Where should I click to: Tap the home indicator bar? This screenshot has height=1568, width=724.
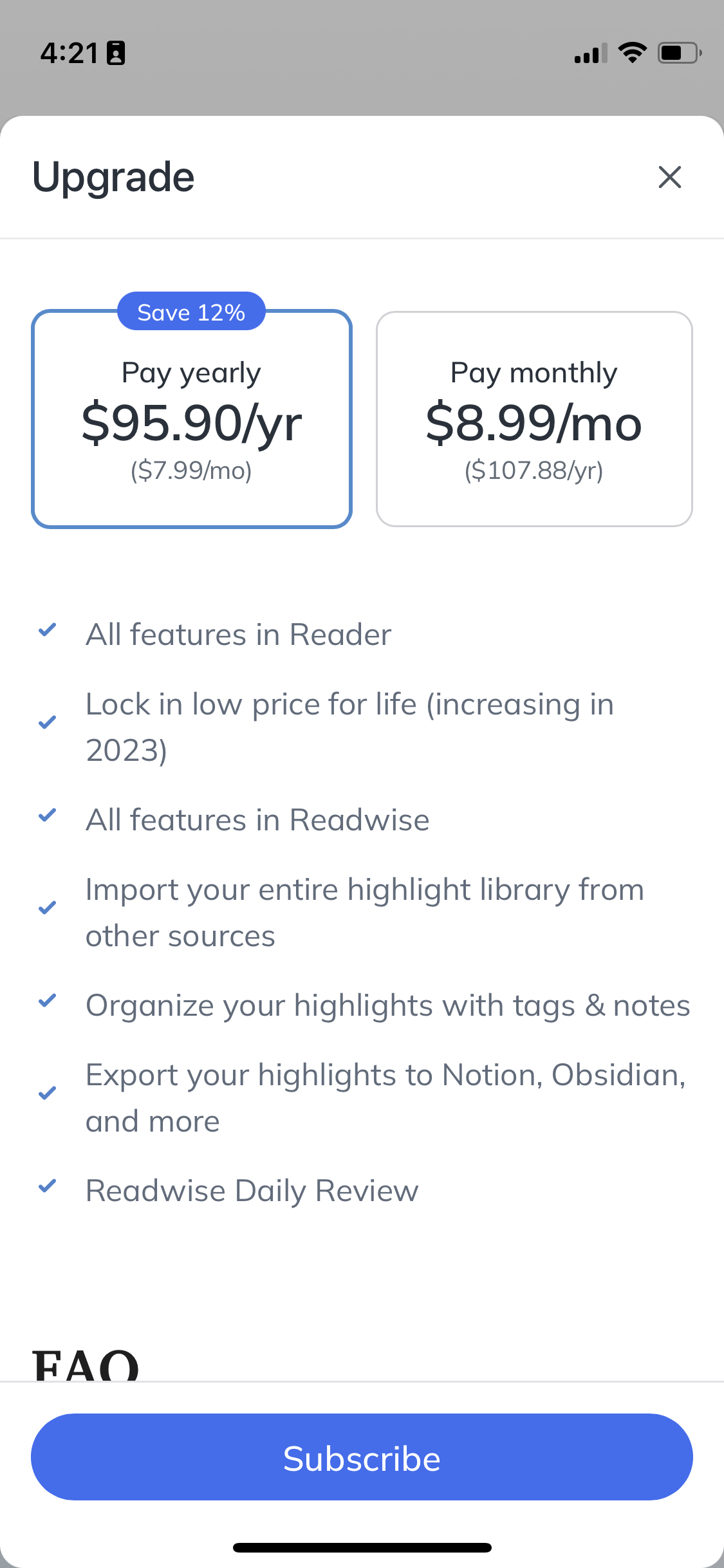tap(362, 1547)
